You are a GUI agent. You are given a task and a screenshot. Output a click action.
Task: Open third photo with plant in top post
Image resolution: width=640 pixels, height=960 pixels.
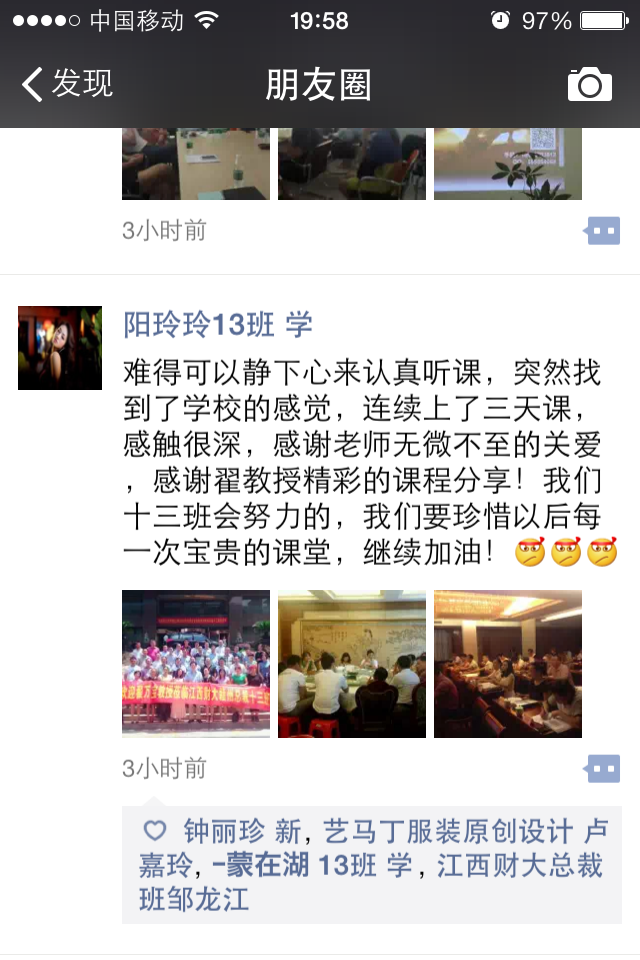508,164
